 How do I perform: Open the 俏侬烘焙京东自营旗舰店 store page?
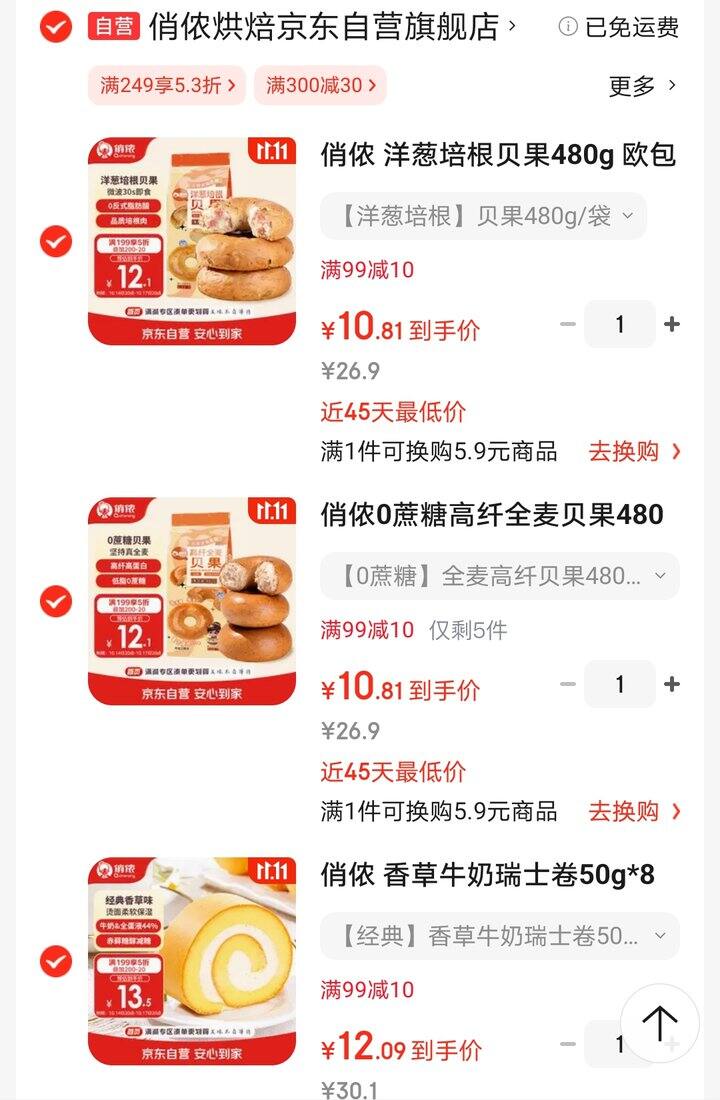click(x=330, y=27)
